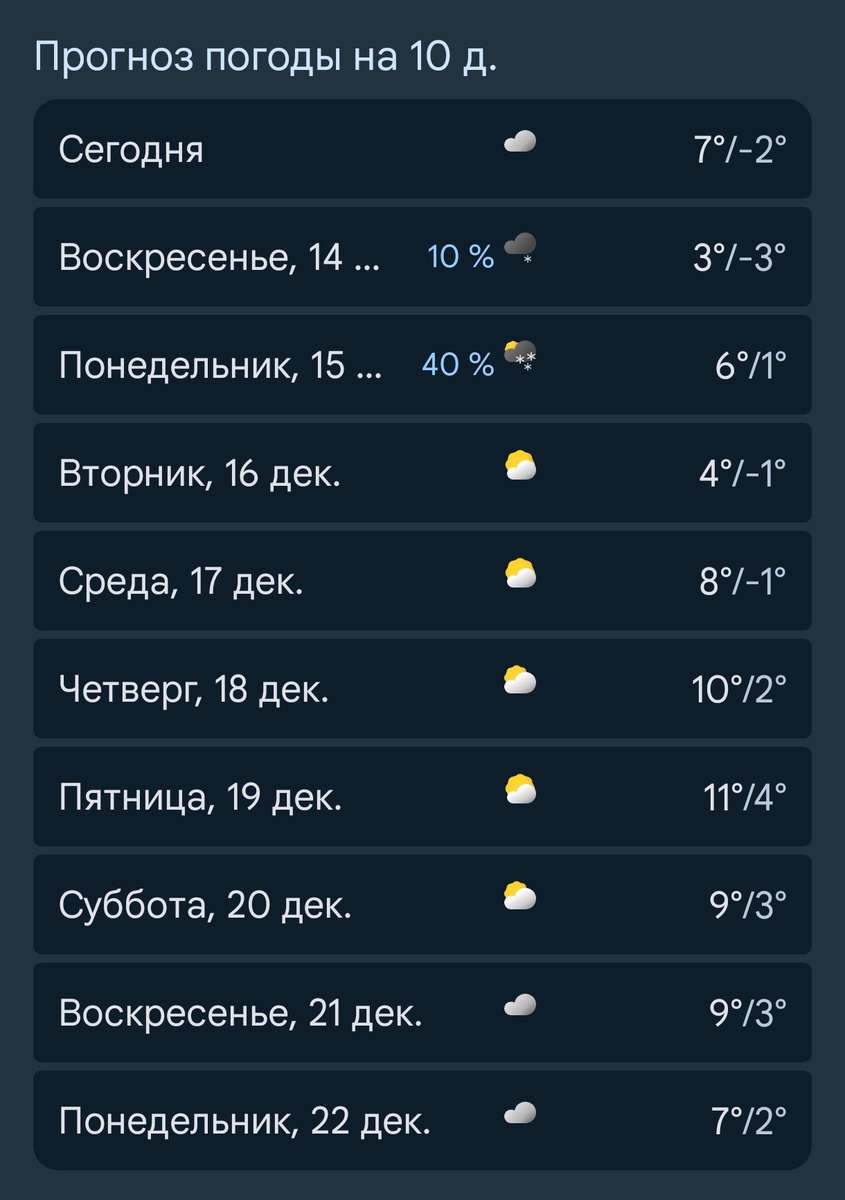
Task: View the Суббота, 20 дек. forecast
Action: [422, 905]
